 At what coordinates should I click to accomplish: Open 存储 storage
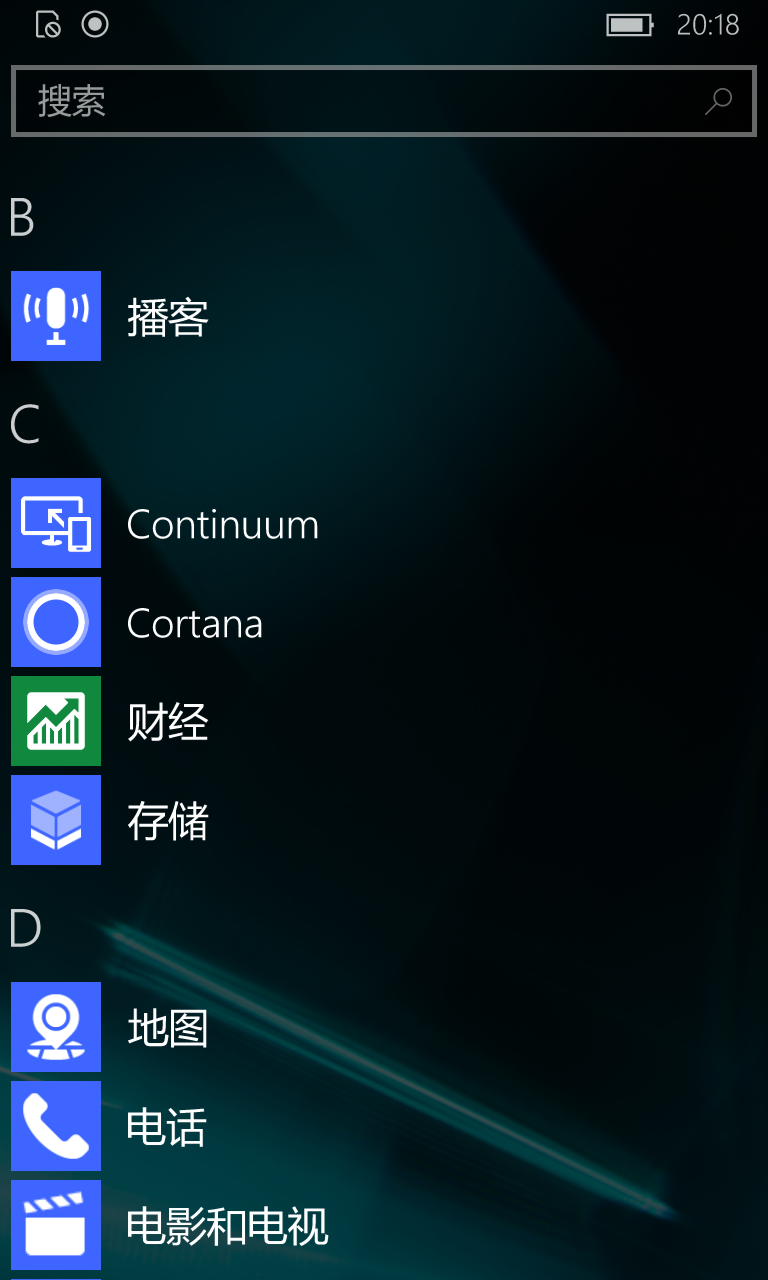[x=384, y=820]
